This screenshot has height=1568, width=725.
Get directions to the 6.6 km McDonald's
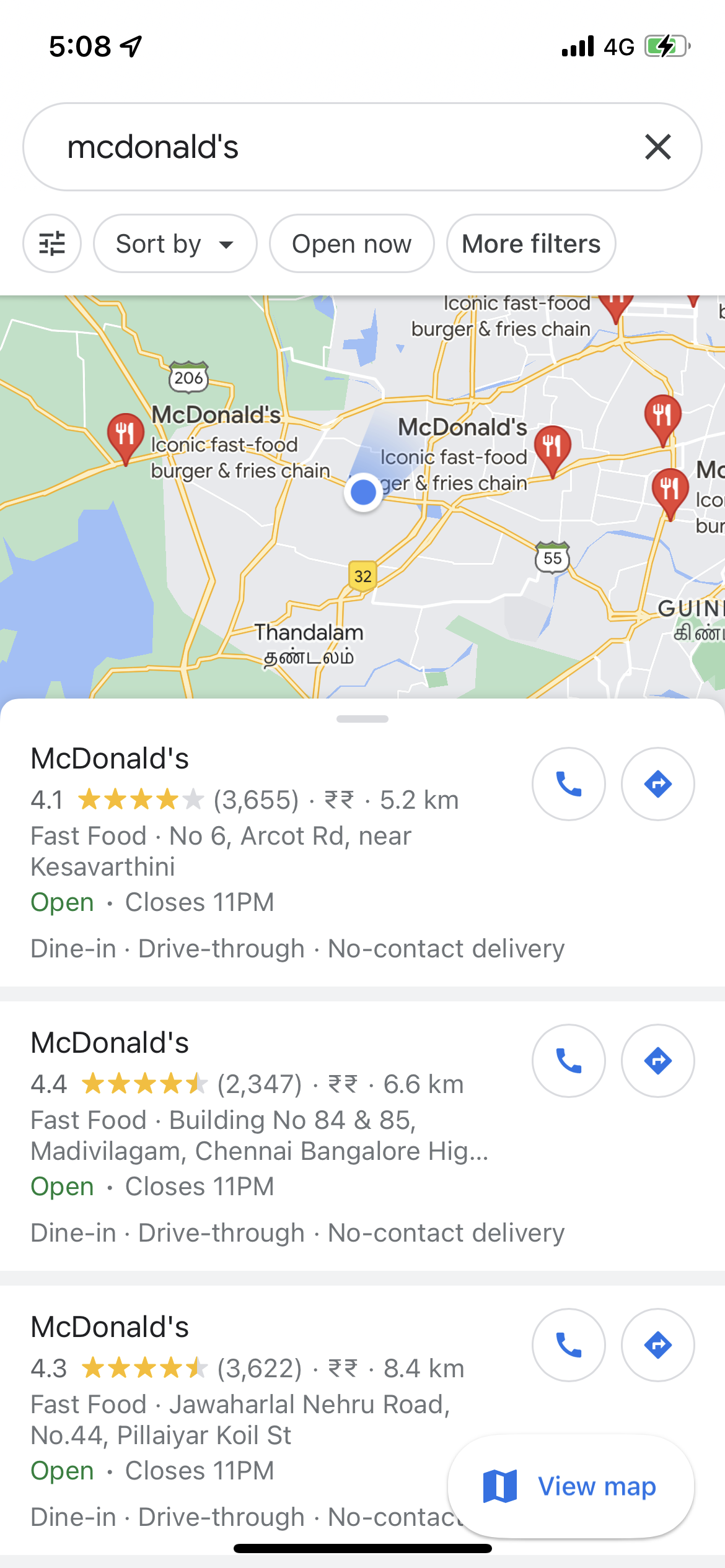pos(657,1061)
